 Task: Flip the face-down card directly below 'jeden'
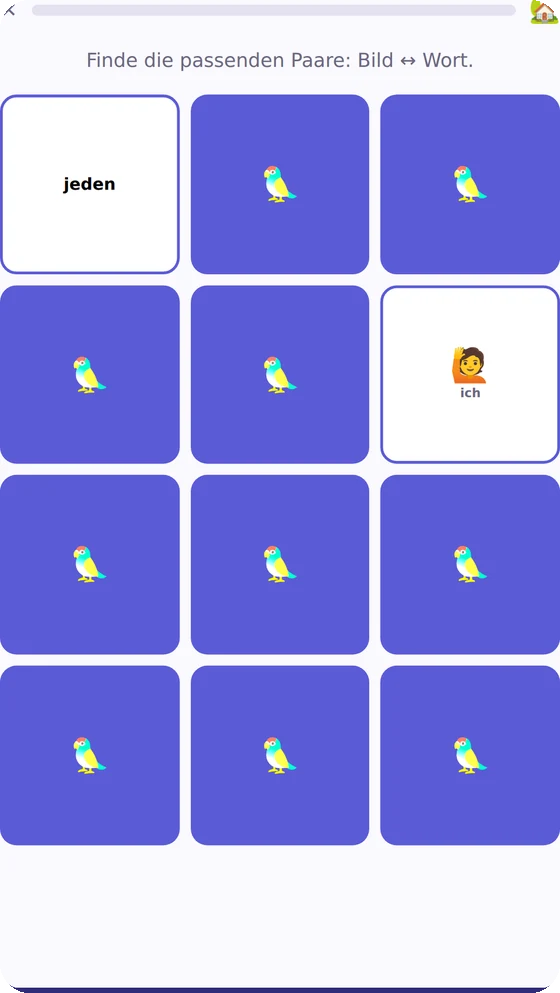tap(90, 374)
